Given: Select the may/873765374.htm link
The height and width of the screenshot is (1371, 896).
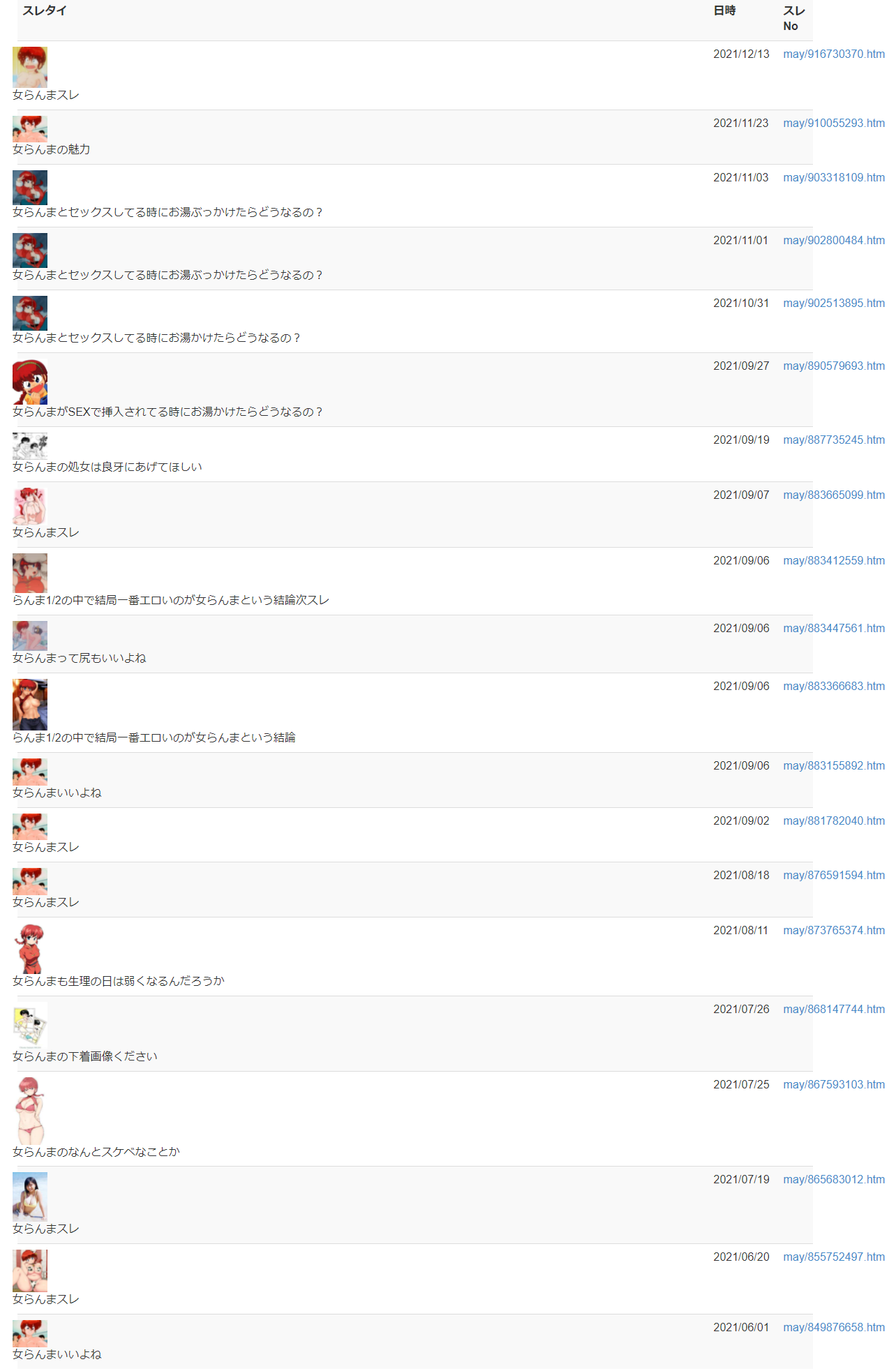Looking at the screenshot, I should (x=833, y=931).
